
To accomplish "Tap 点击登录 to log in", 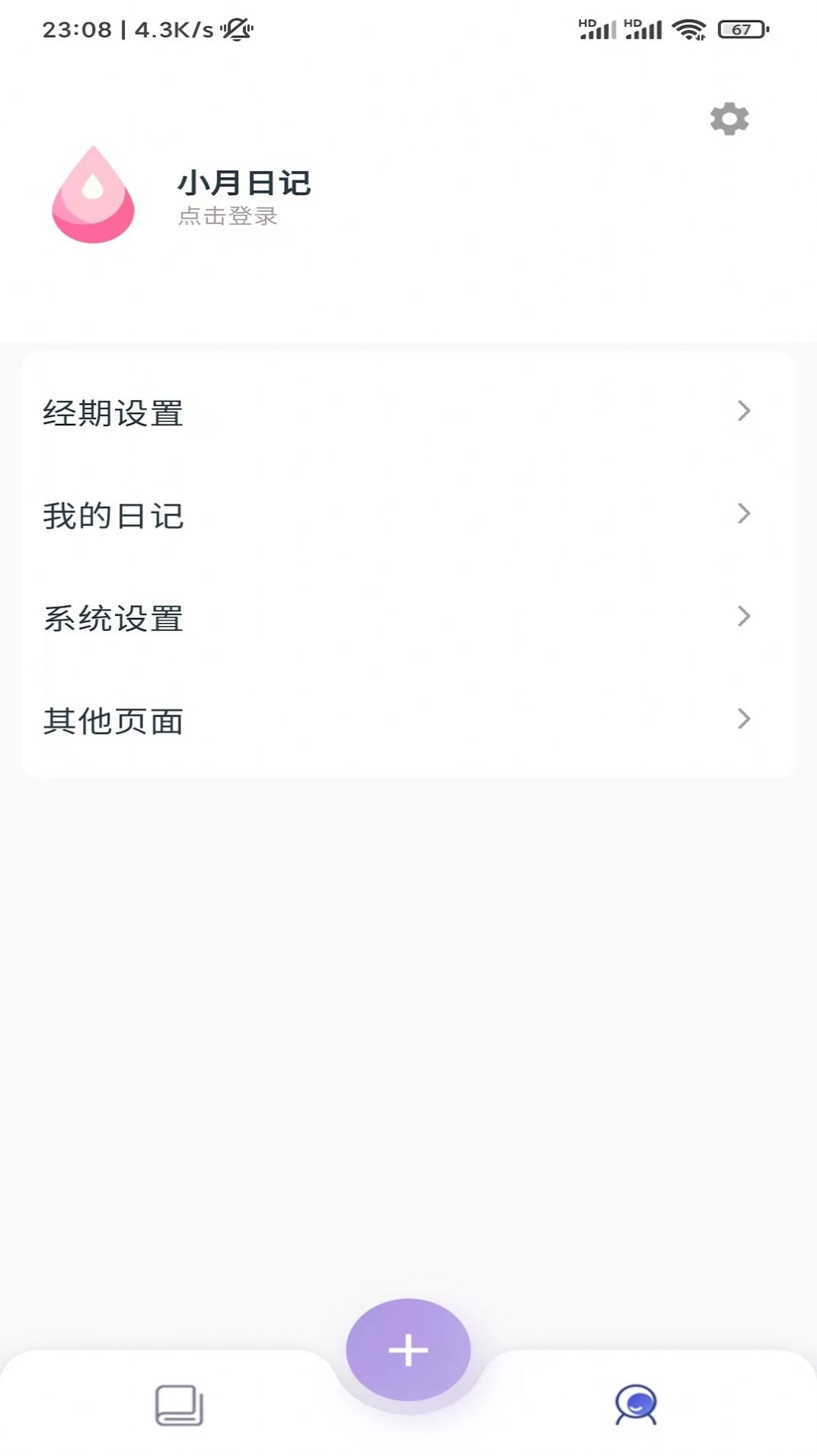I will coord(228,216).
